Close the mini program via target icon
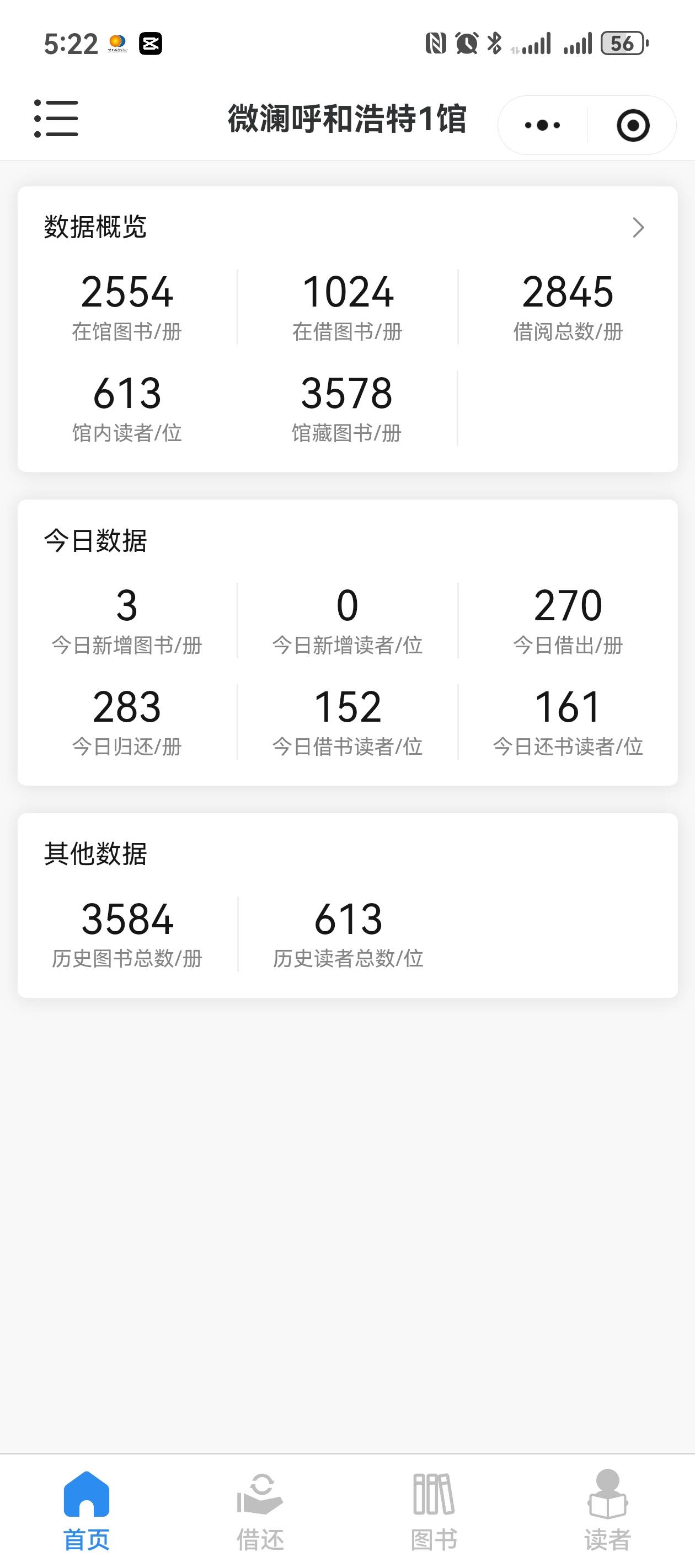695x1568 pixels. (632, 125)
